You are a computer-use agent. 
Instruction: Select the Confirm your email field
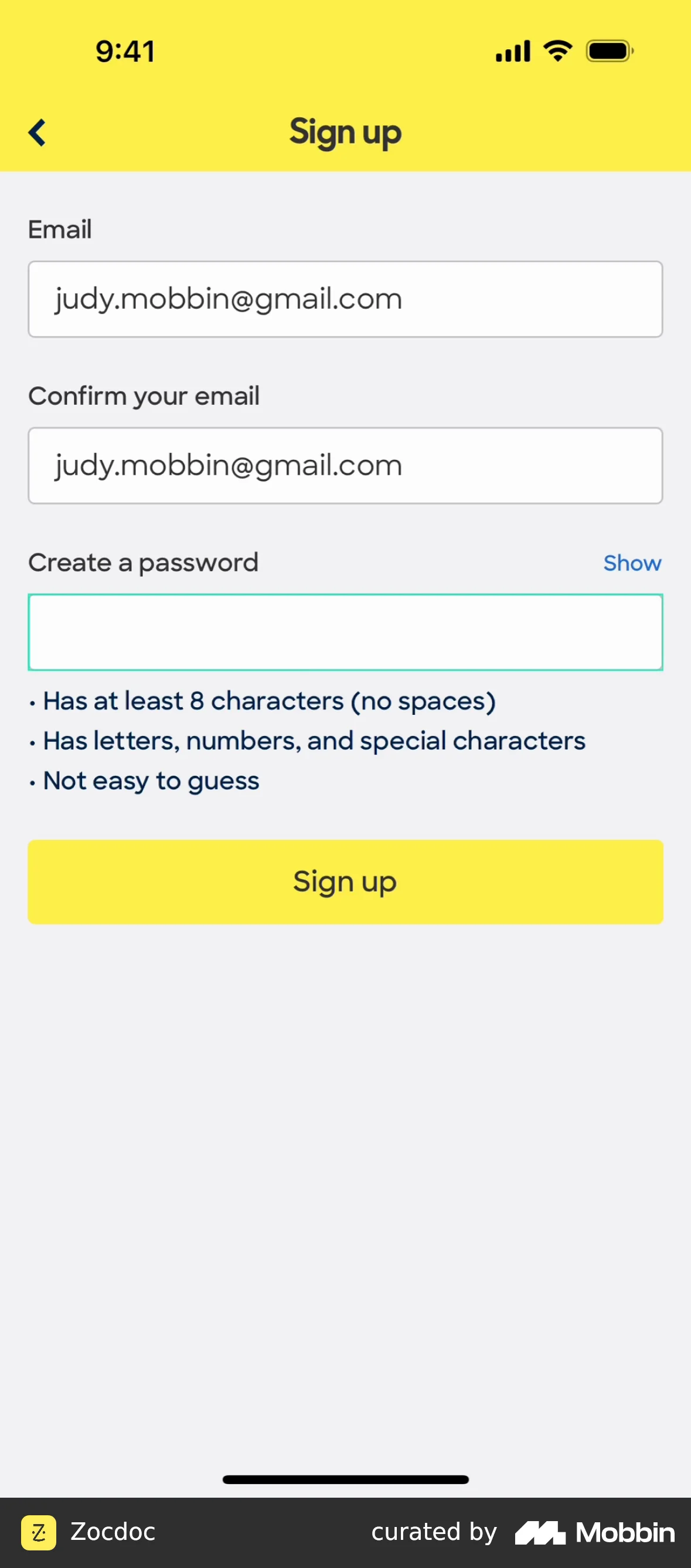click(x=345, y=466)
